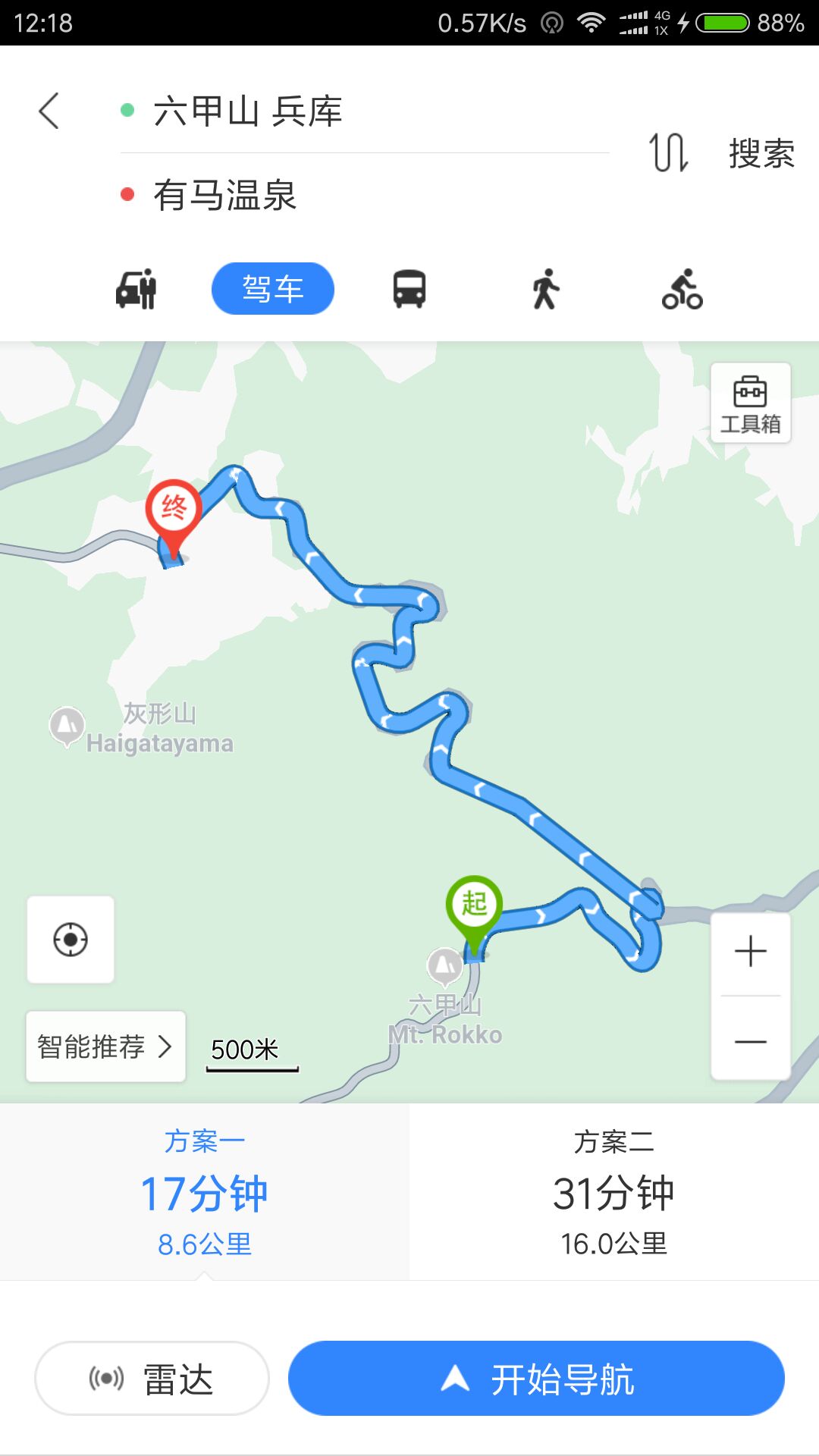
Task: Switch to cycling mode
Action: 682,289
